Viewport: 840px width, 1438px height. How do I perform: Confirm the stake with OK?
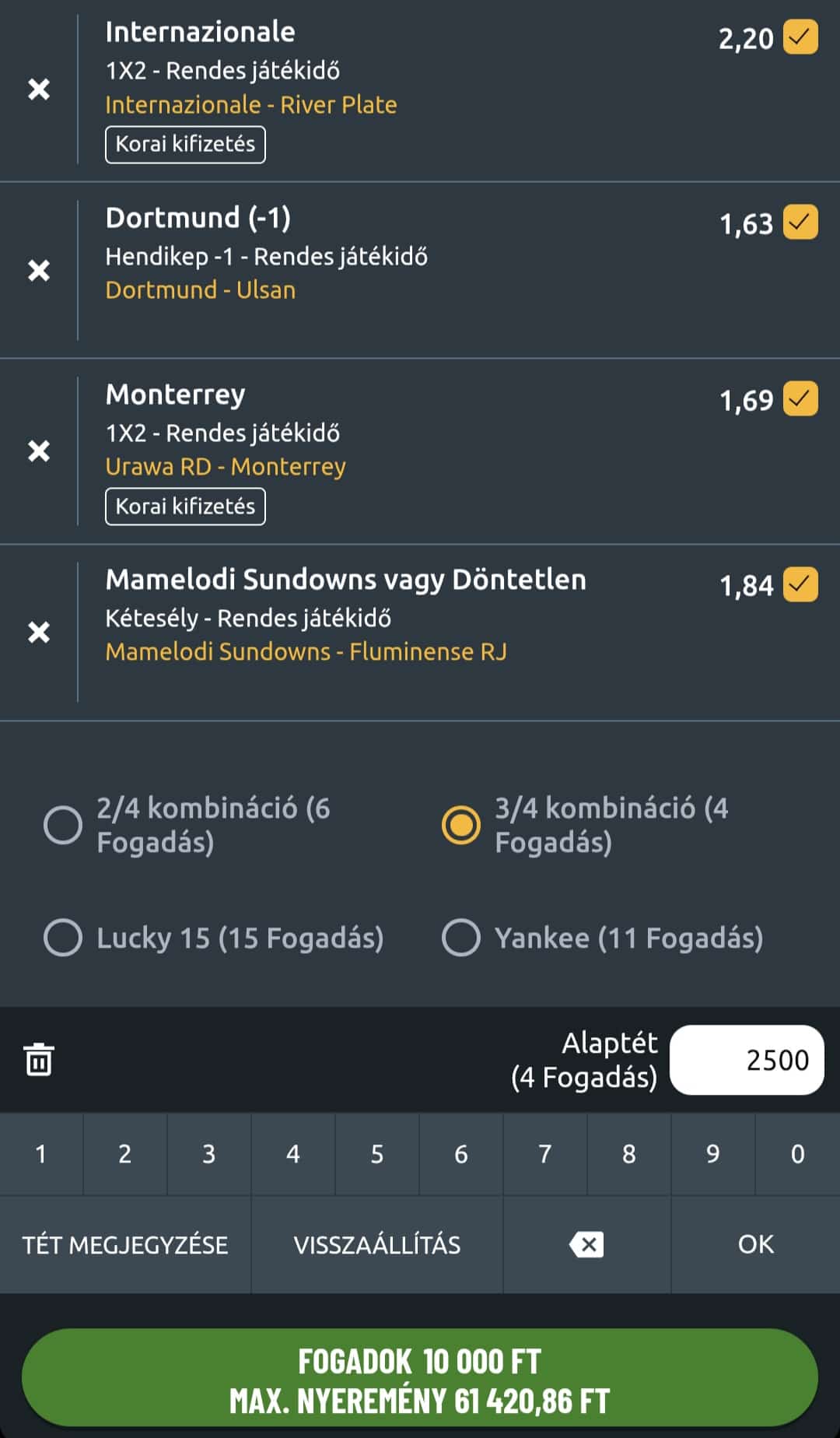tap(756, 1244)
